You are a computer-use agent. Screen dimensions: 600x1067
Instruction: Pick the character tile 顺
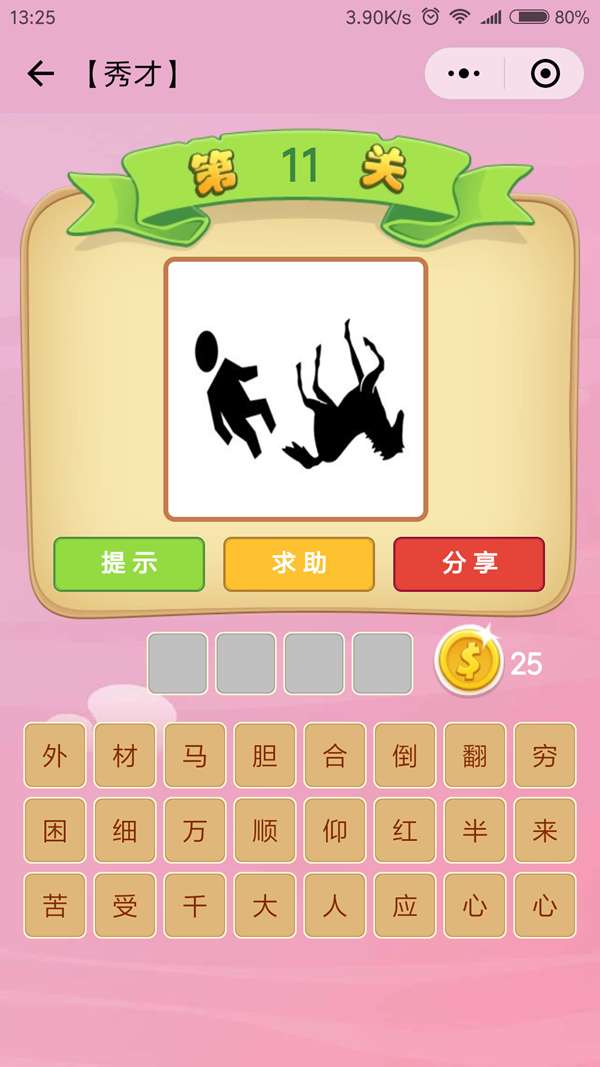point(265,830)
